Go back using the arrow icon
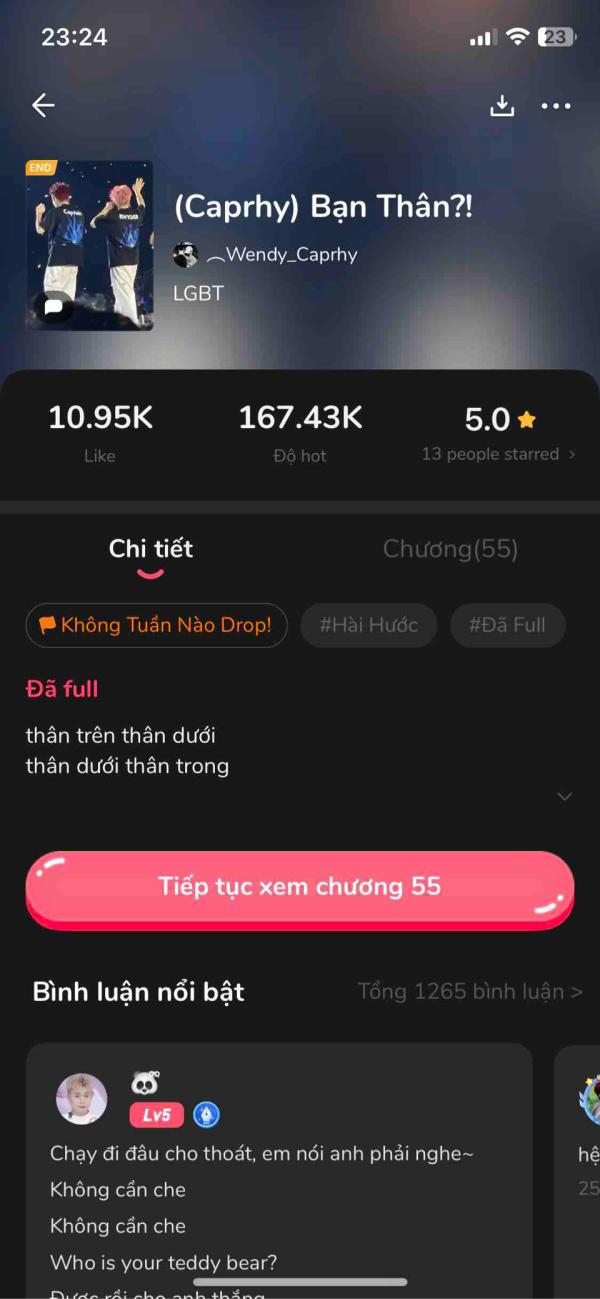Viewport: 600px width, 1299px height. click(43, 105)
